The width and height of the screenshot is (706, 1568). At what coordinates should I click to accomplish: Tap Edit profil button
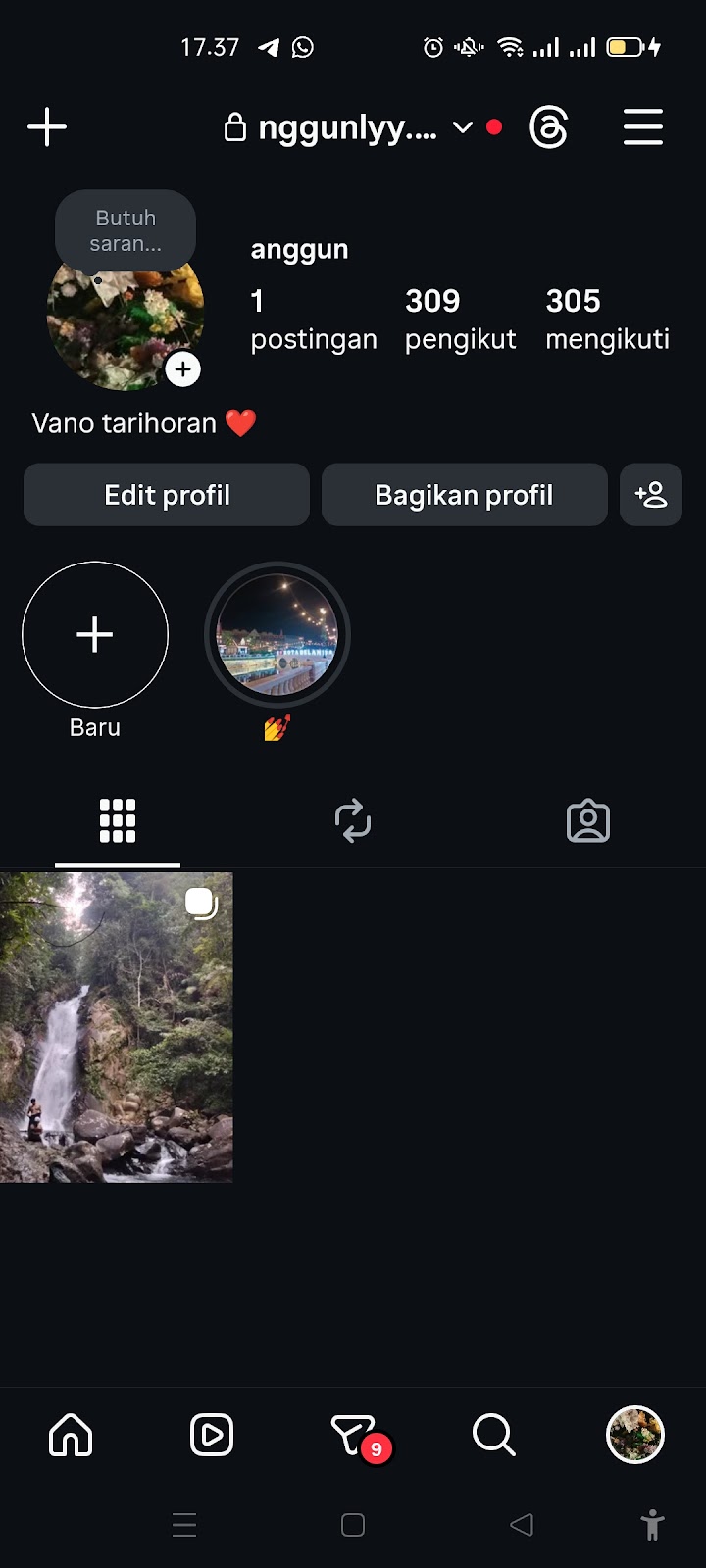tap(167, 495)
